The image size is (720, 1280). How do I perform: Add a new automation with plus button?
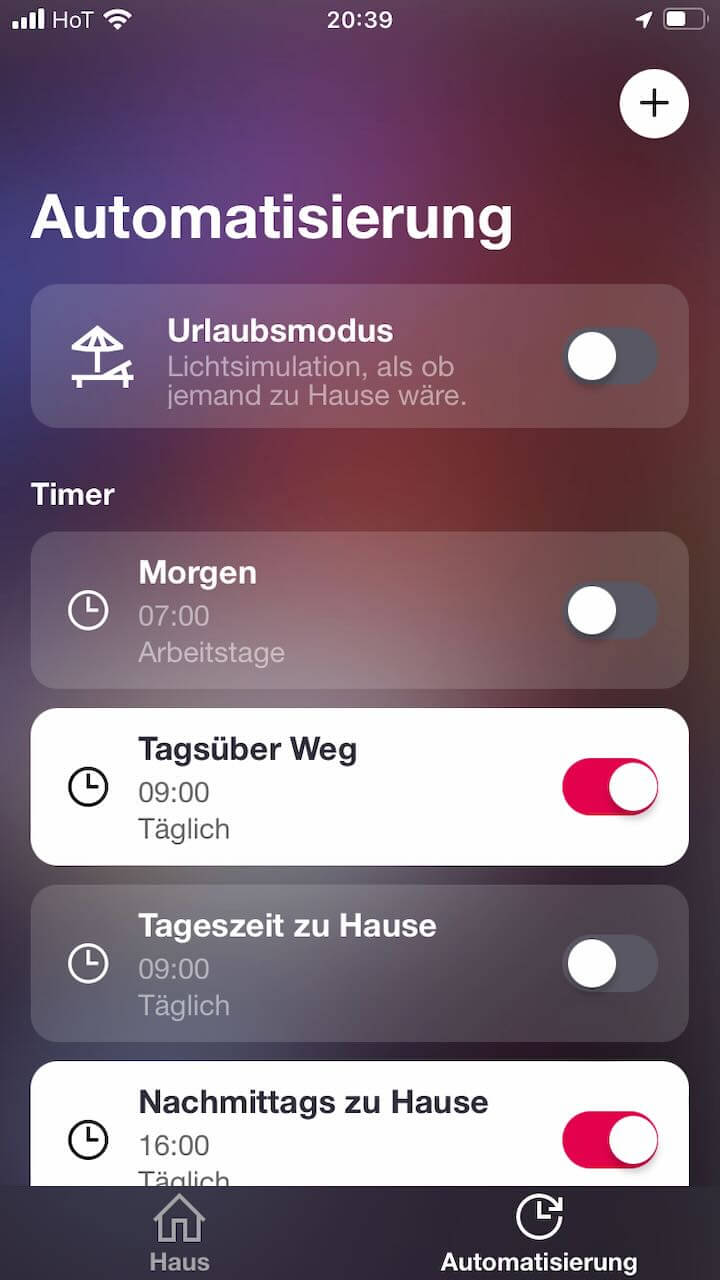(x=654, y=103)
